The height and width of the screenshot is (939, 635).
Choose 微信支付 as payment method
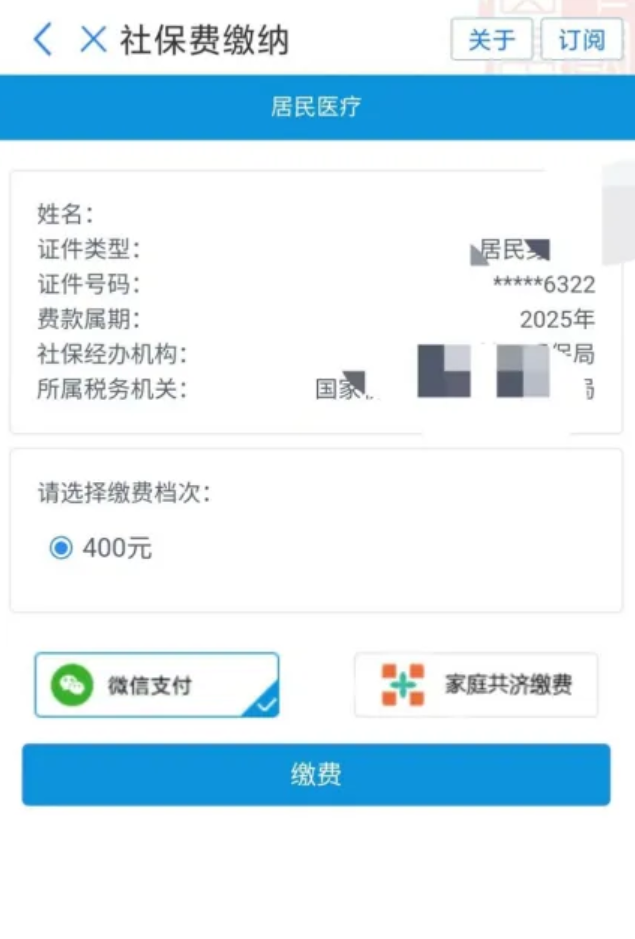(x=156, y=685)
